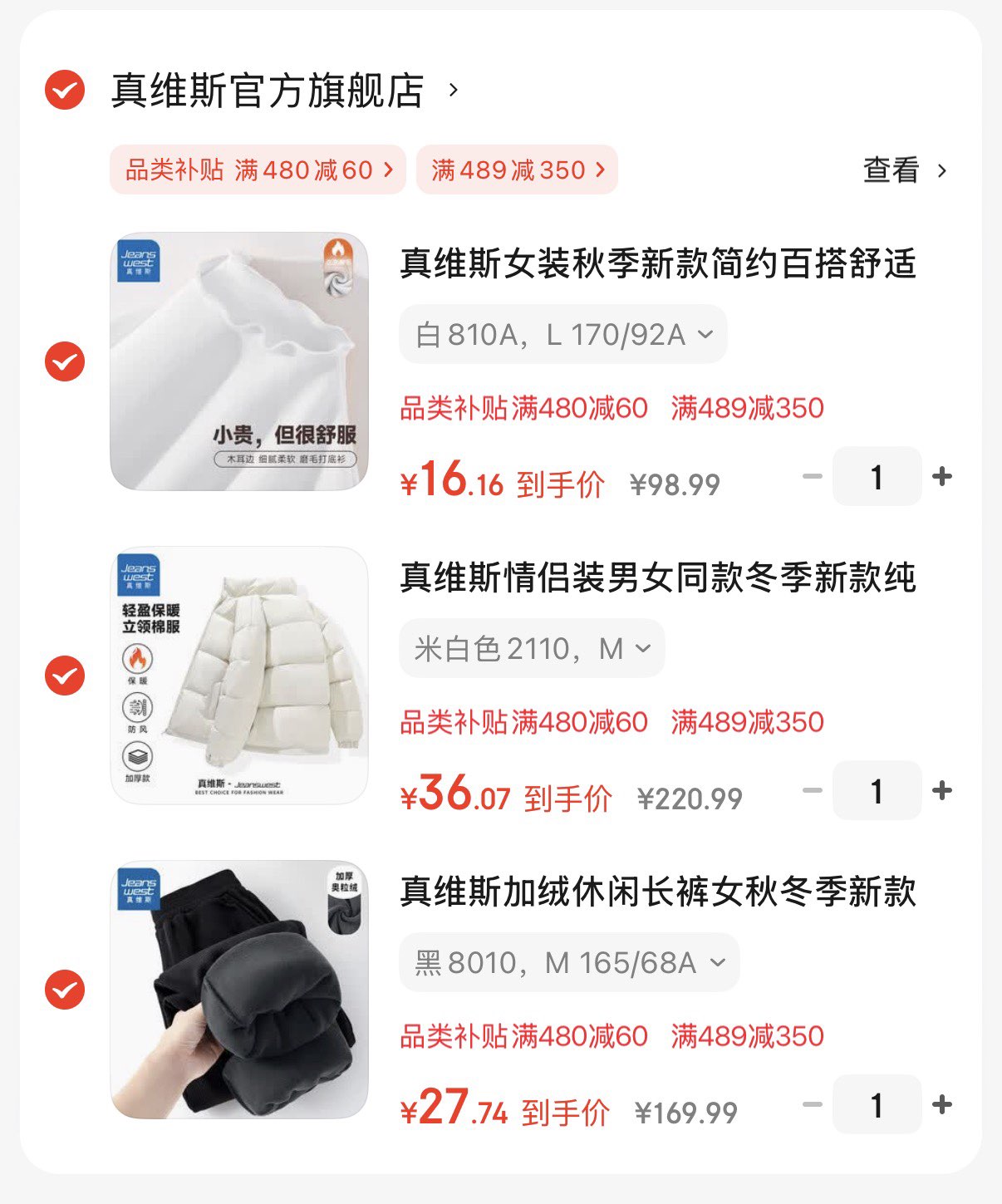Screen dimensions: 1002x1204
Task: Decrease quantity of the ¥27.74 pants
Action: coord(812,1104)
